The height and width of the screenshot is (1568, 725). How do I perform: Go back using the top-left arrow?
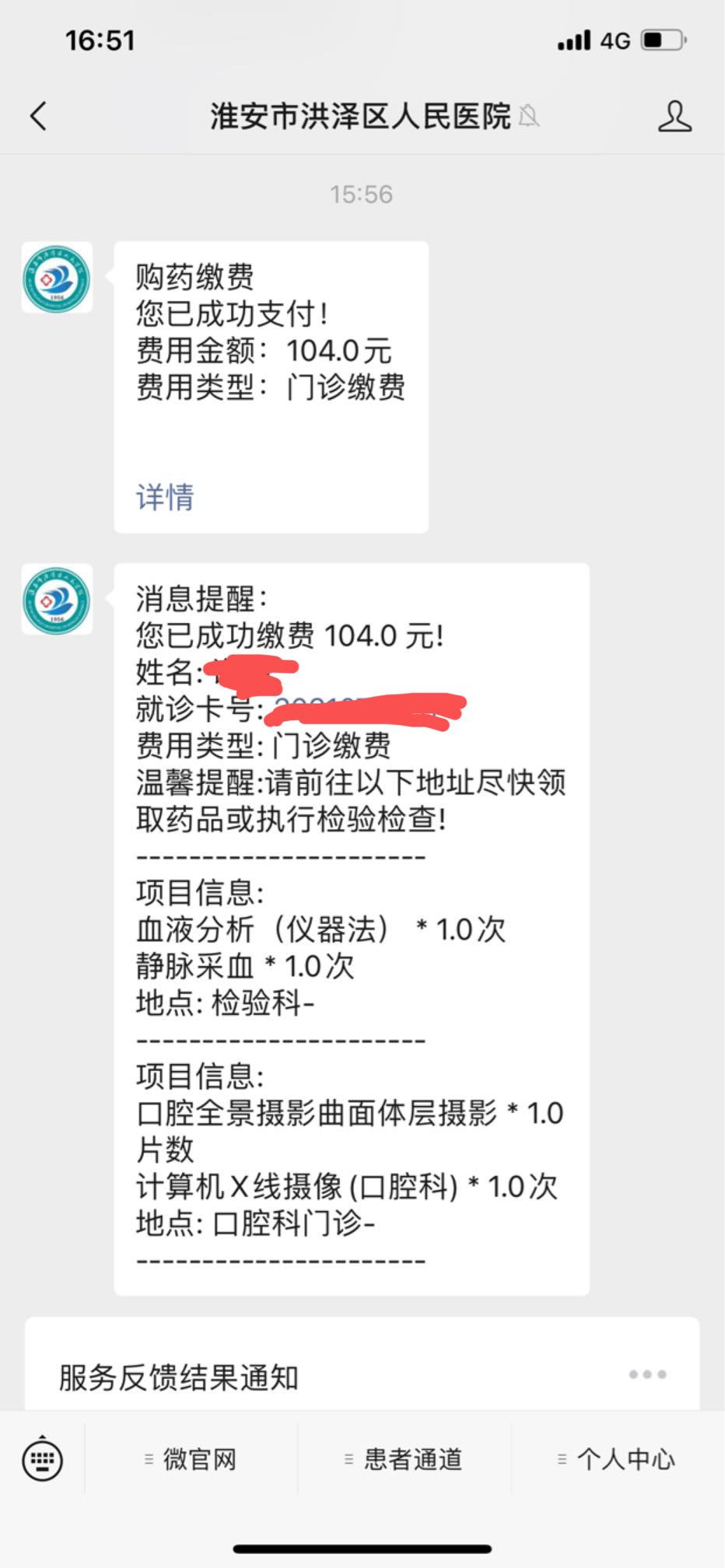[x=38, y=117]
